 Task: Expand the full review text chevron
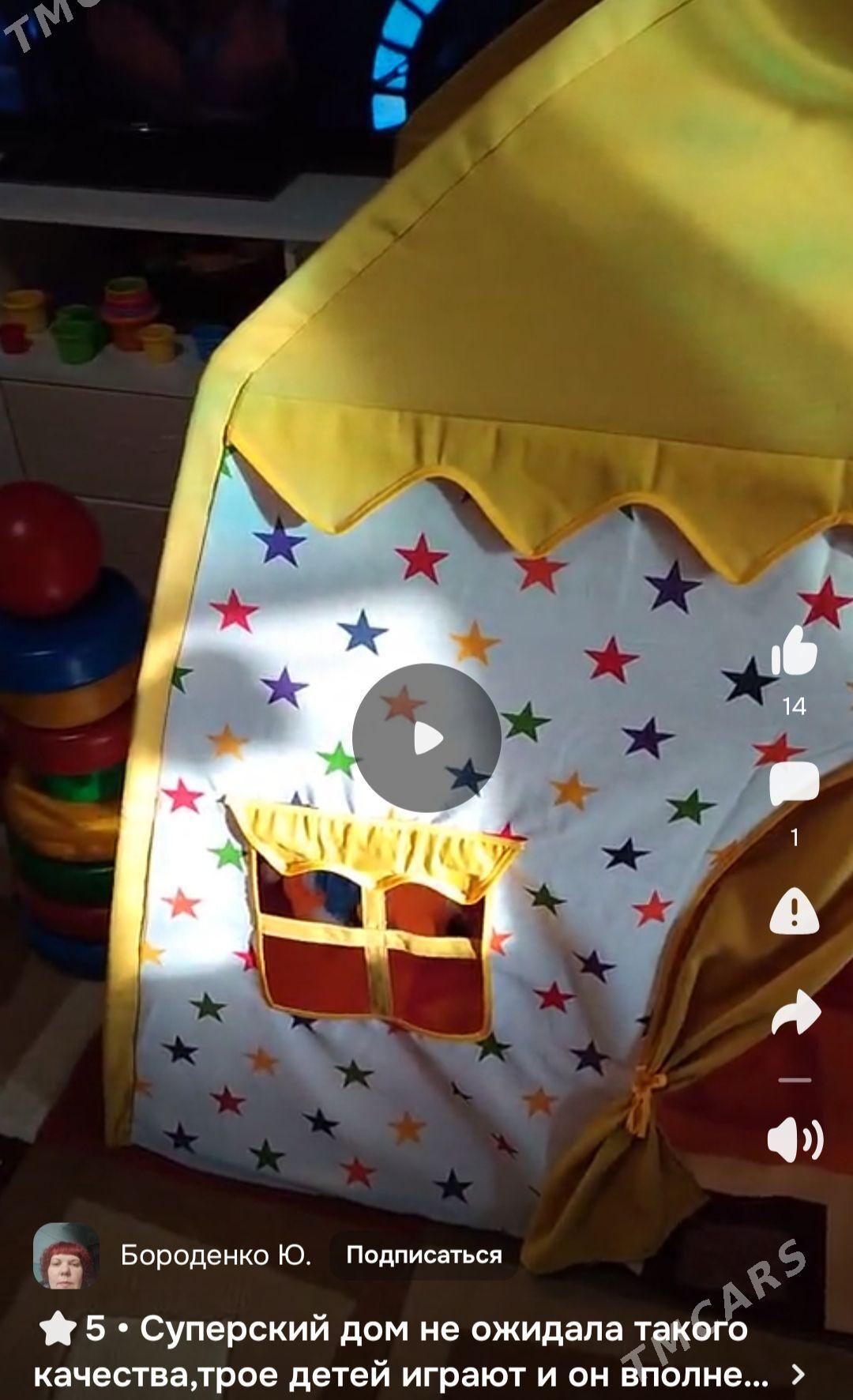pos(798,1375)
